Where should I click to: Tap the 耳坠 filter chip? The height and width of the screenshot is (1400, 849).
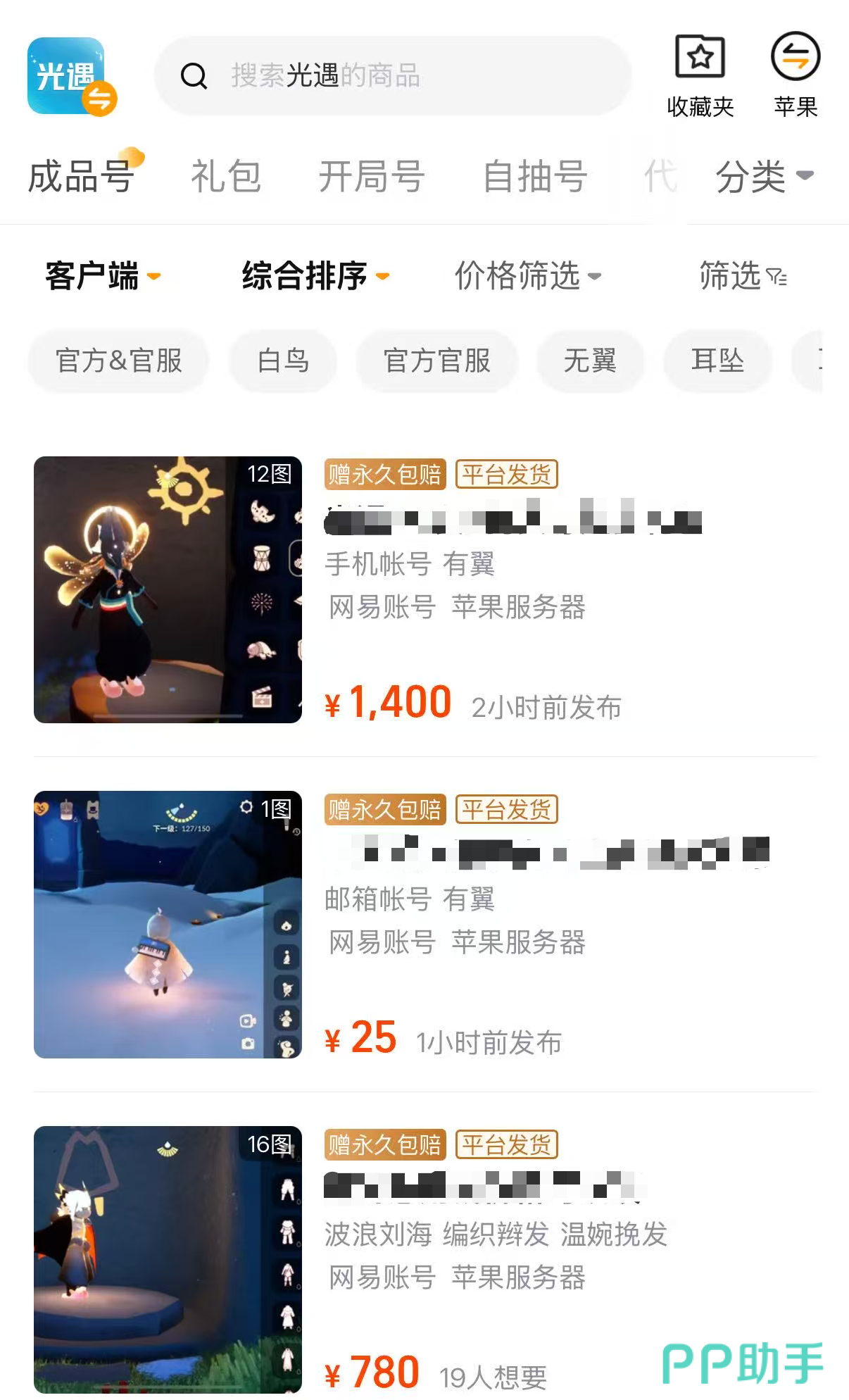(717, 361)
